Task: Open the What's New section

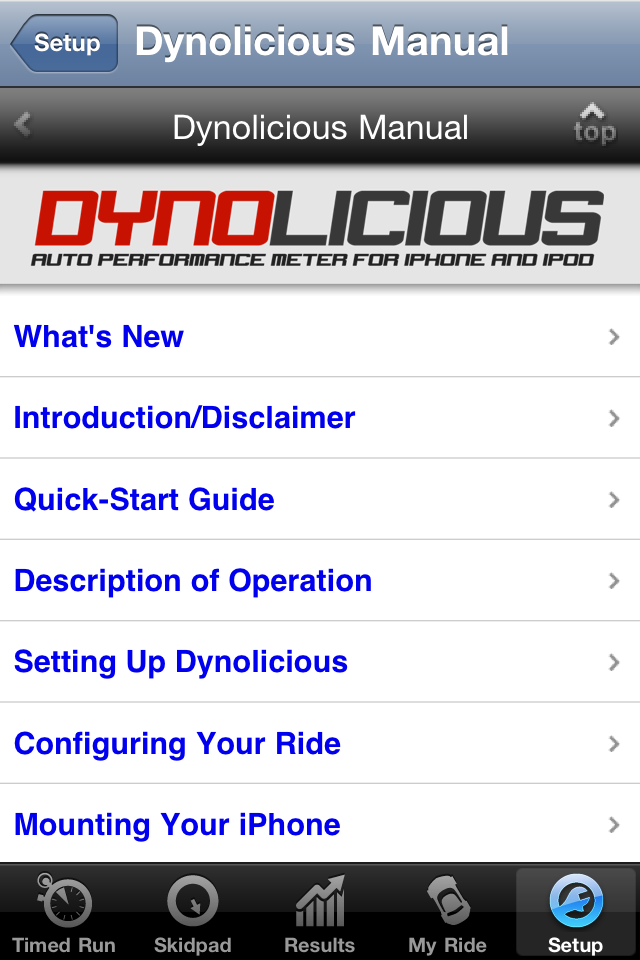Action: click(320, 337)
